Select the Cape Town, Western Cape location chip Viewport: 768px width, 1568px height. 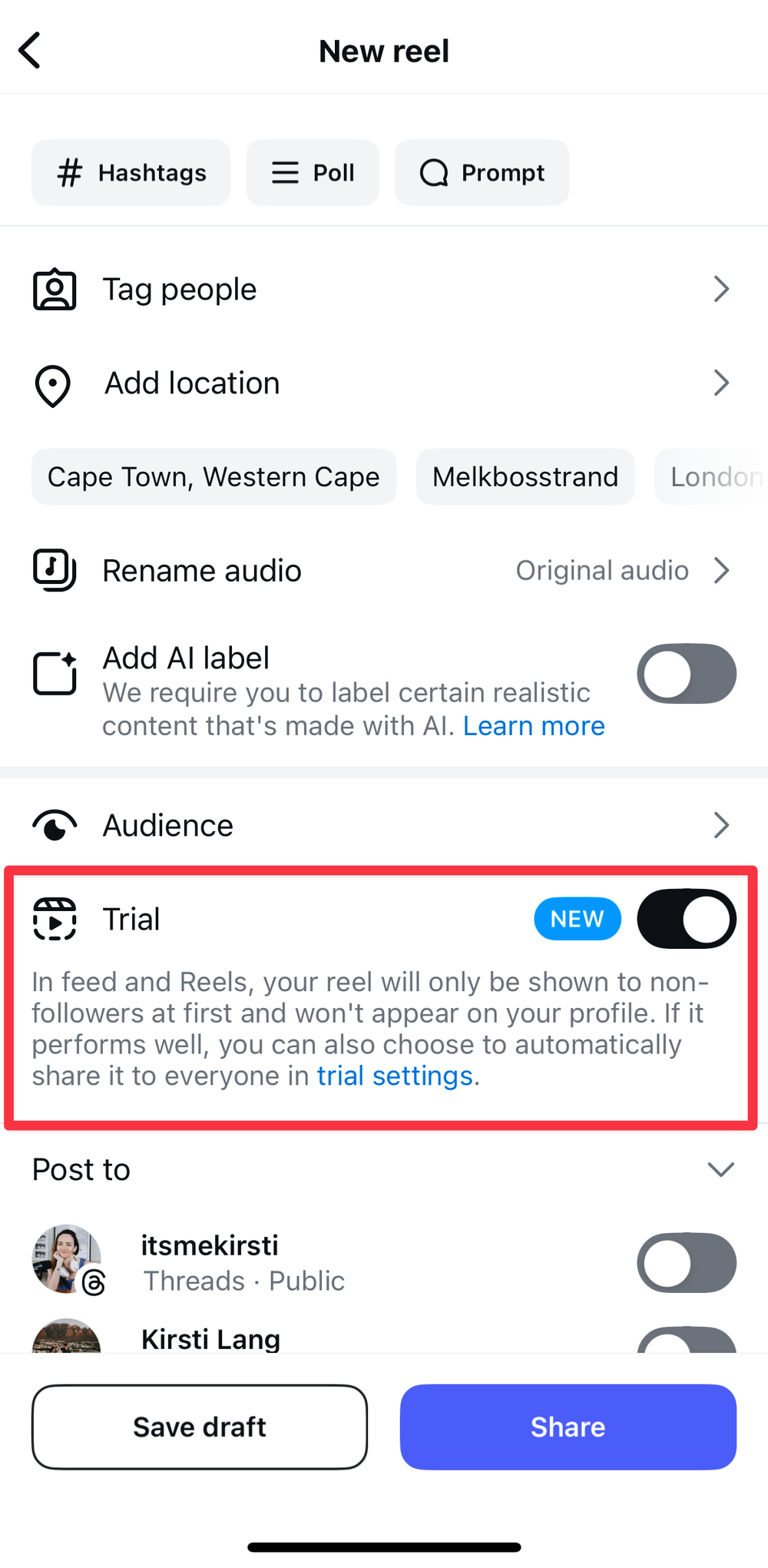point(214,476)
